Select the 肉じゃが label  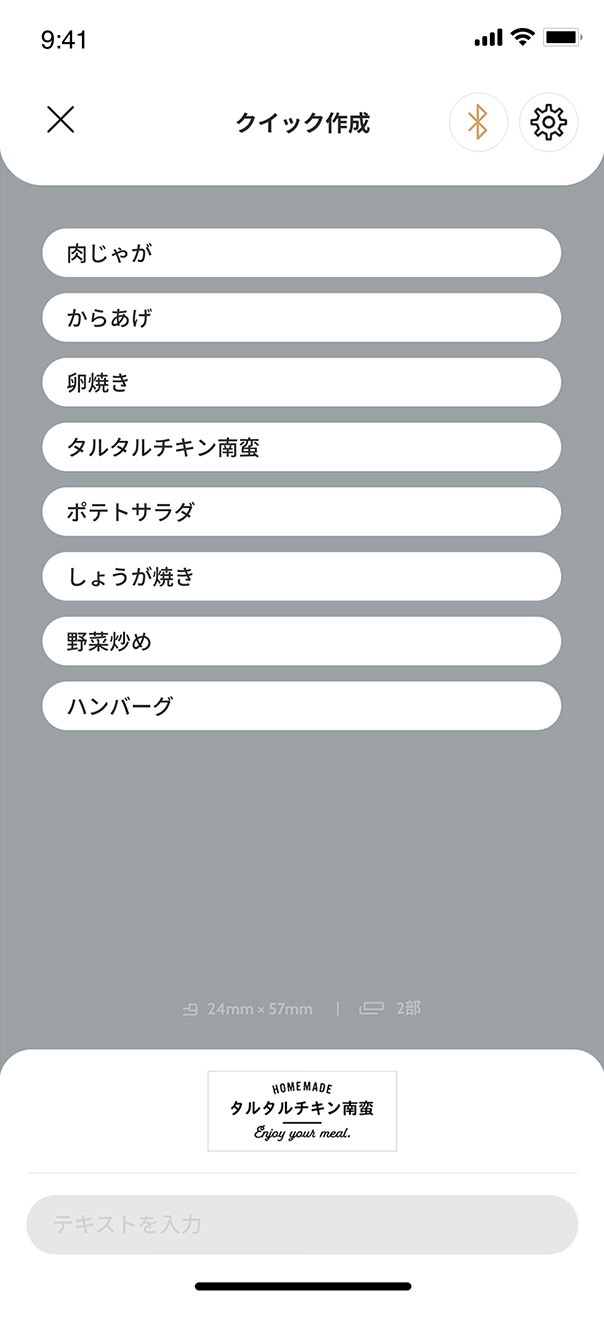coord(301,253)
